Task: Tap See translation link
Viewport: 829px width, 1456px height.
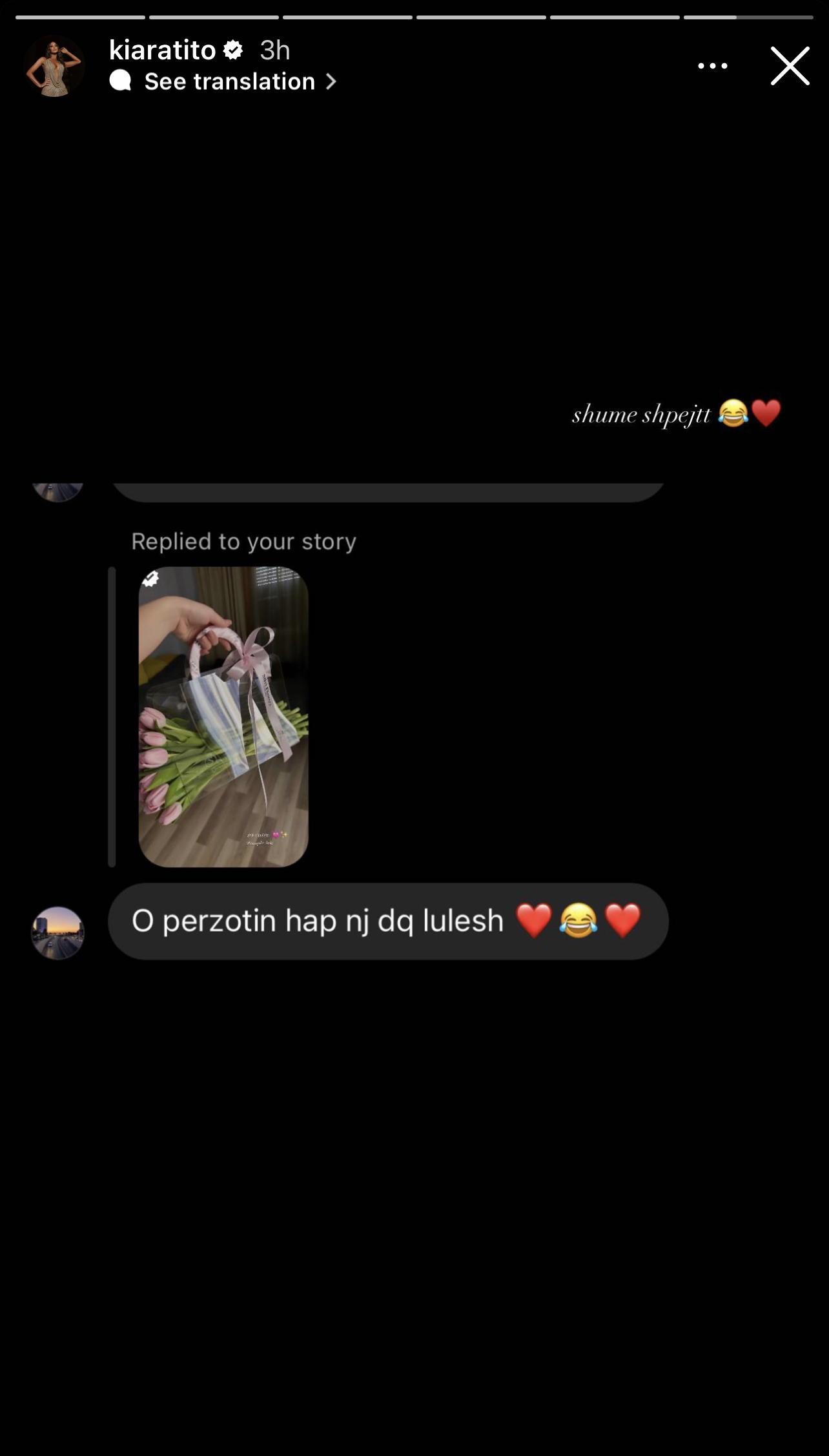Action: (229, 82)
